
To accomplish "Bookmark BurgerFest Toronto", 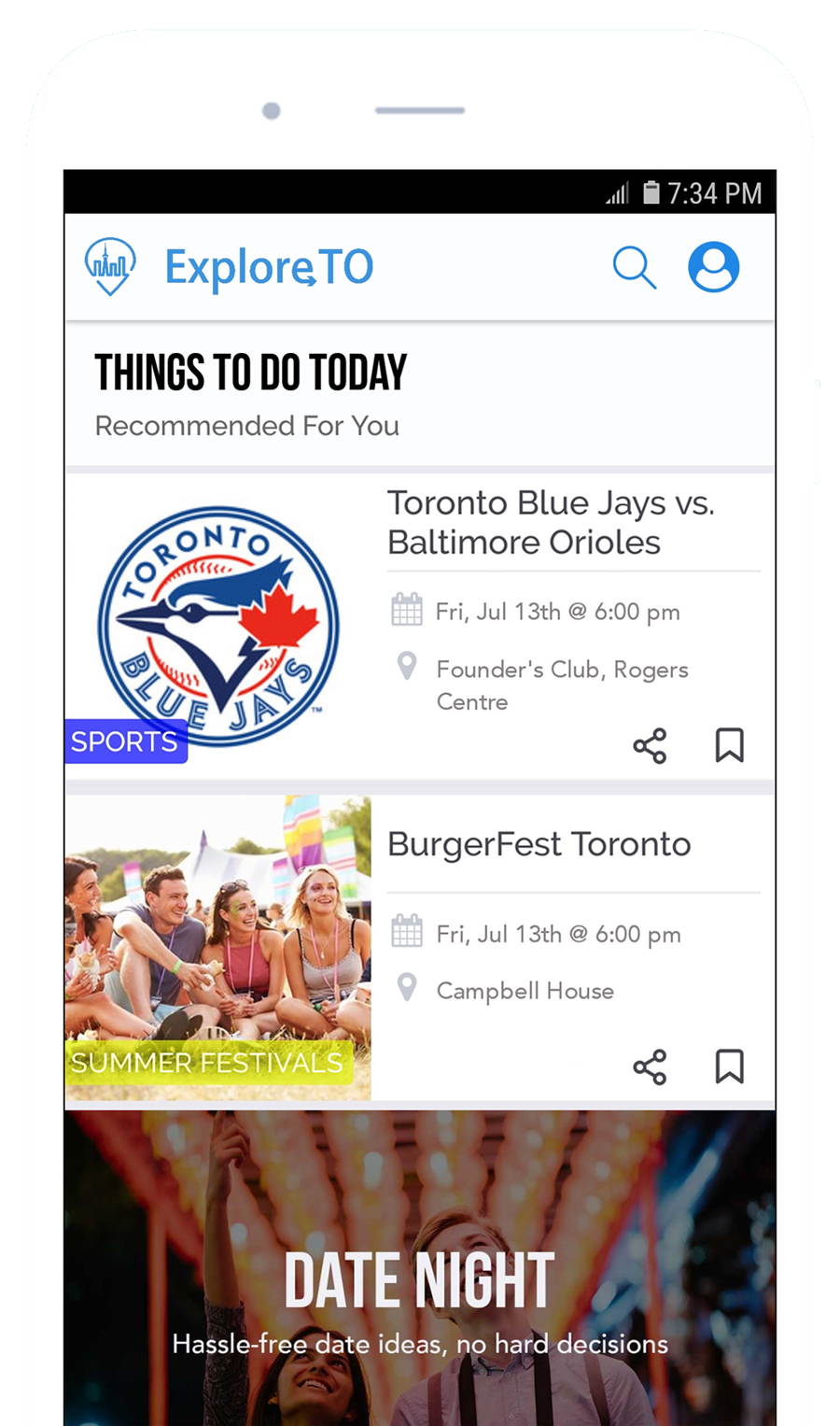I will click(x=730, y=1066).
